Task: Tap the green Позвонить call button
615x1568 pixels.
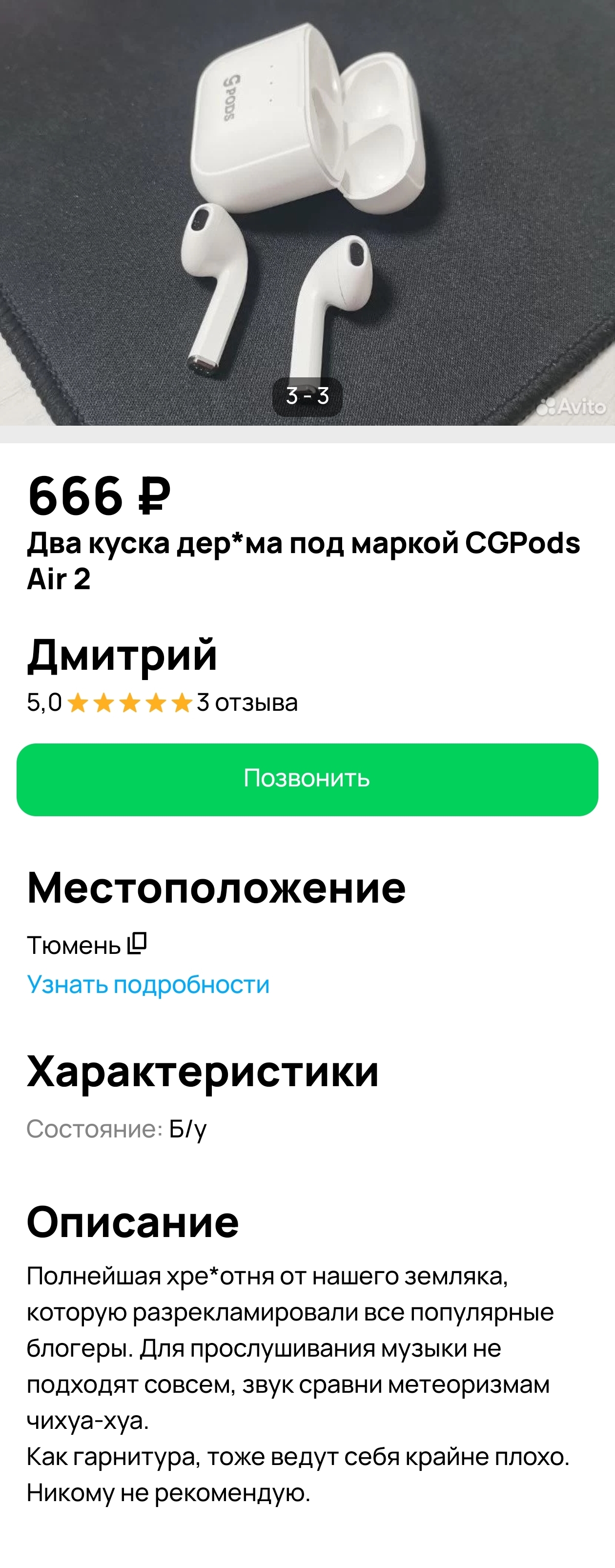Action: [x=307, y=779]
